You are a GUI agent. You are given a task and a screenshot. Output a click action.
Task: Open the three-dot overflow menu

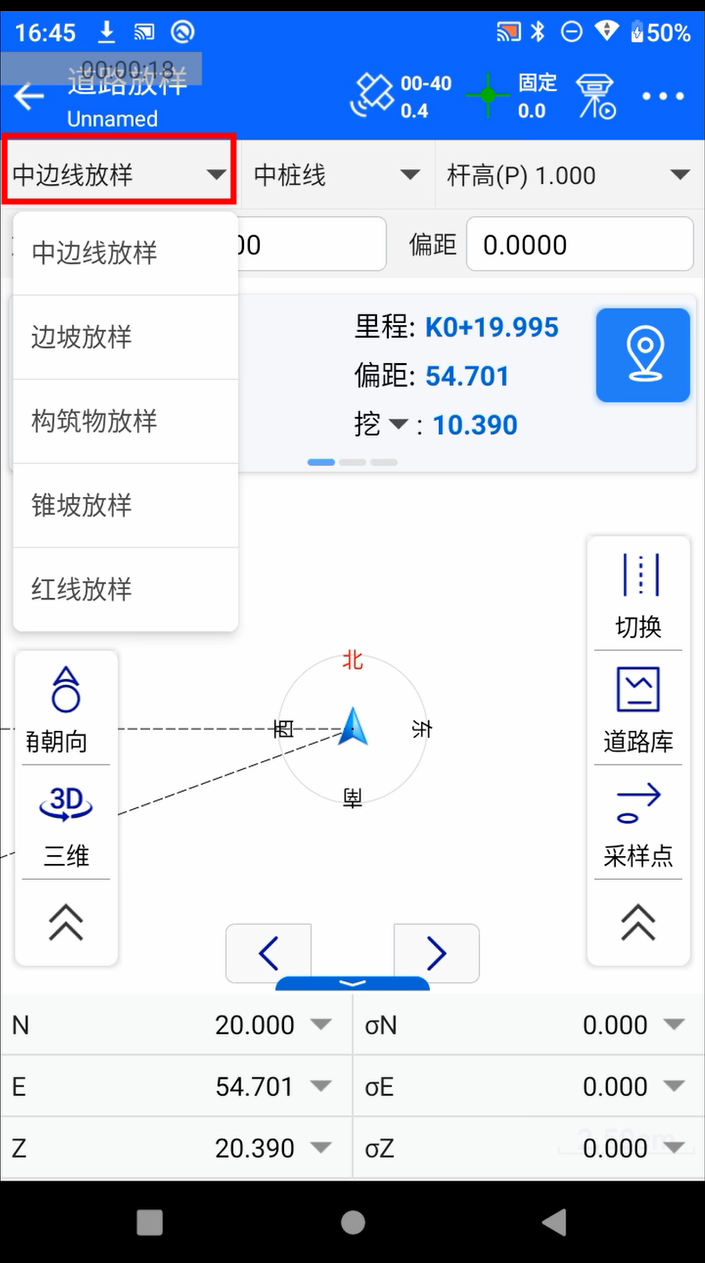tap(661, 97)
